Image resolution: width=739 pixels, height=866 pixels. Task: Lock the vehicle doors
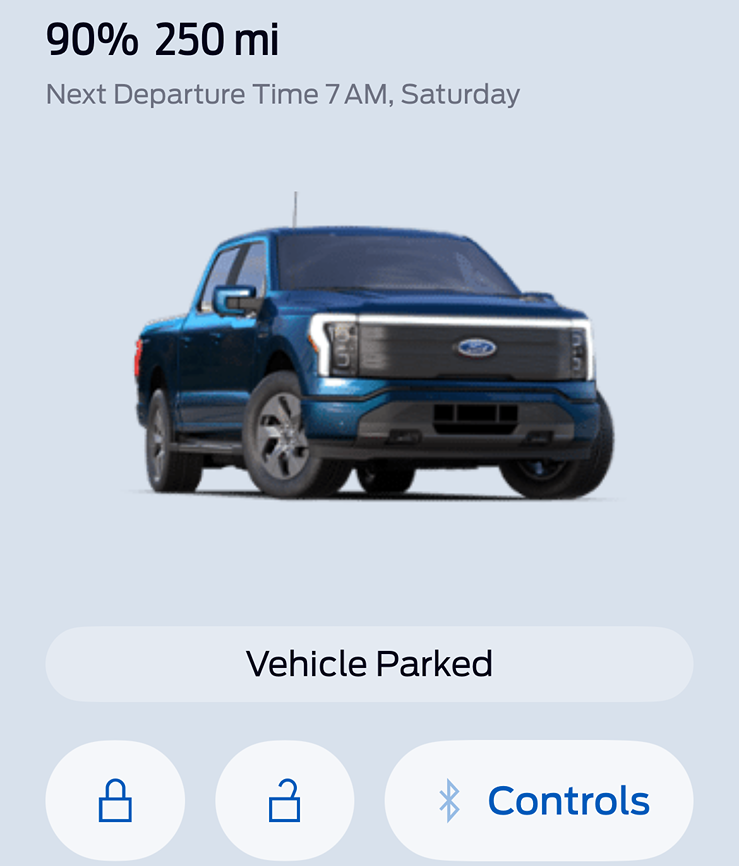(x=115, y=801)
